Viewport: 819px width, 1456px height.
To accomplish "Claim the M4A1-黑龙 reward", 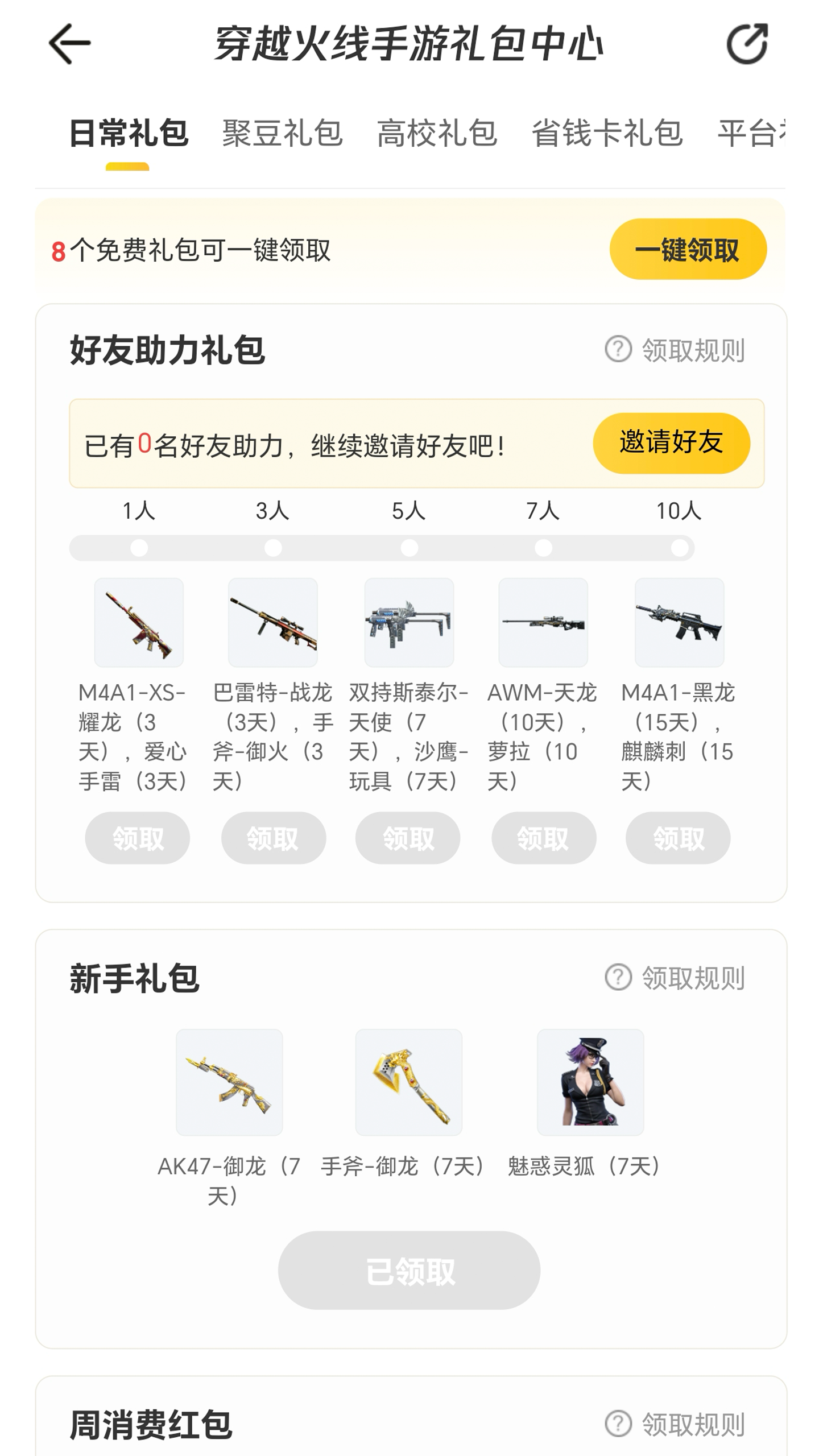I will click(x=678, y=838).
